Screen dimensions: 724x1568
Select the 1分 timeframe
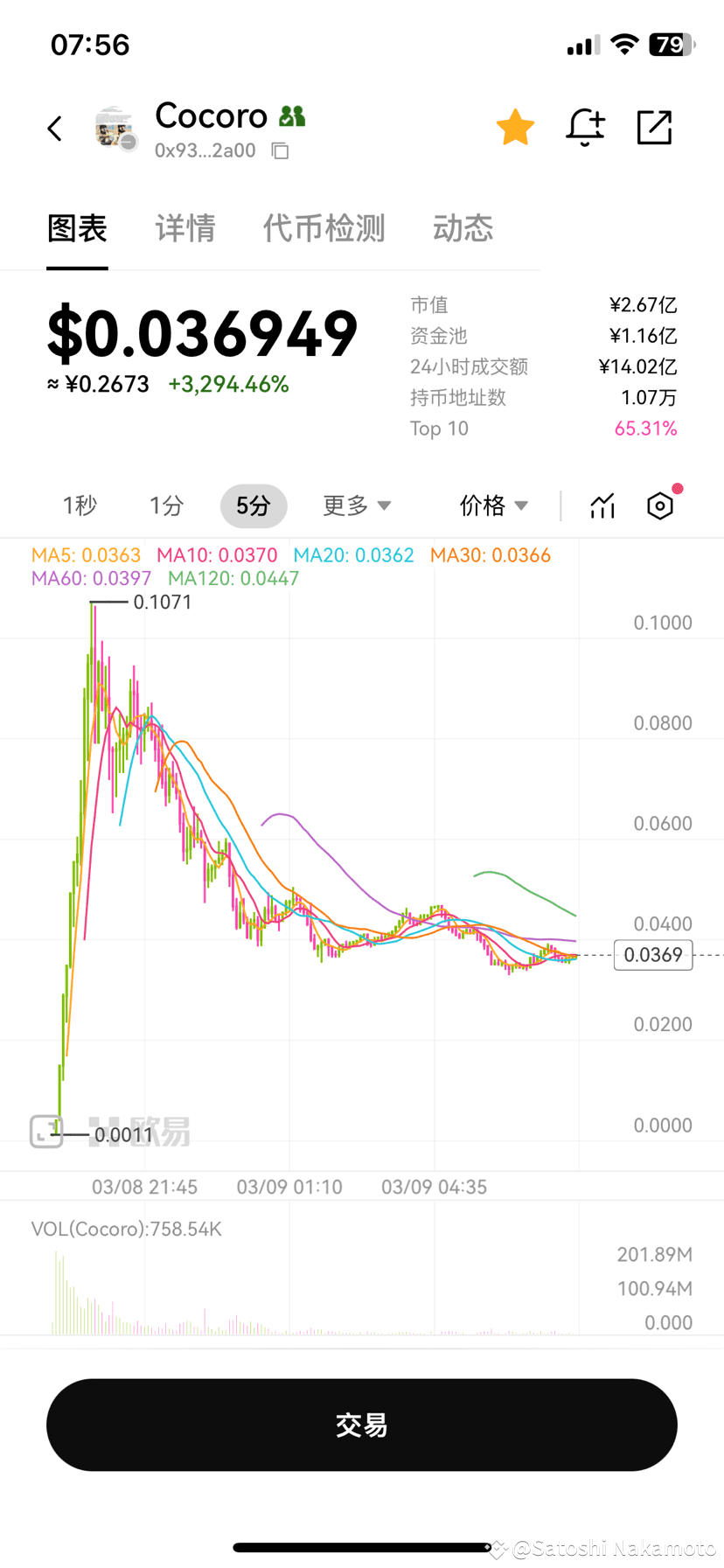pos(166,505)
